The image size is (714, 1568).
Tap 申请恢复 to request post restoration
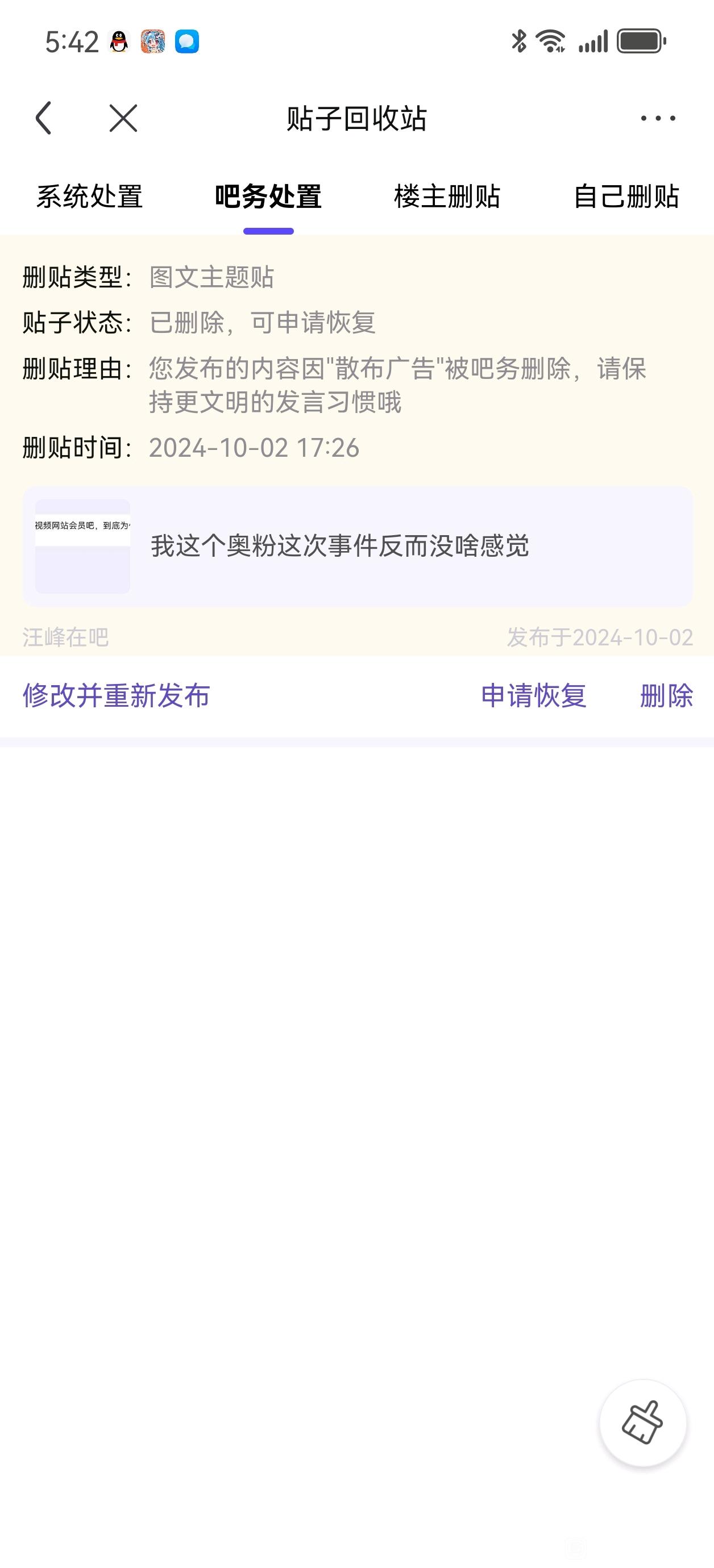534,695
